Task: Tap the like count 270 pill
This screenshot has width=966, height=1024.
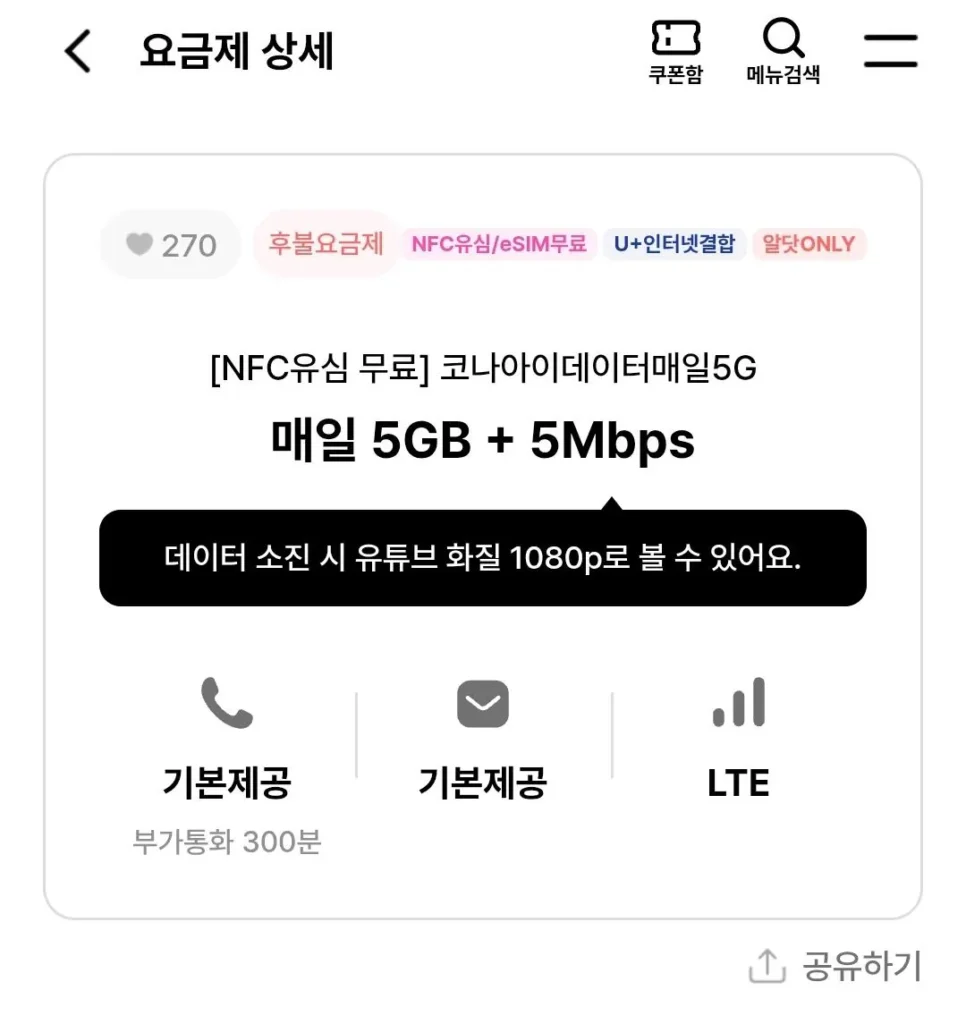Action: (x=170, y=244)
